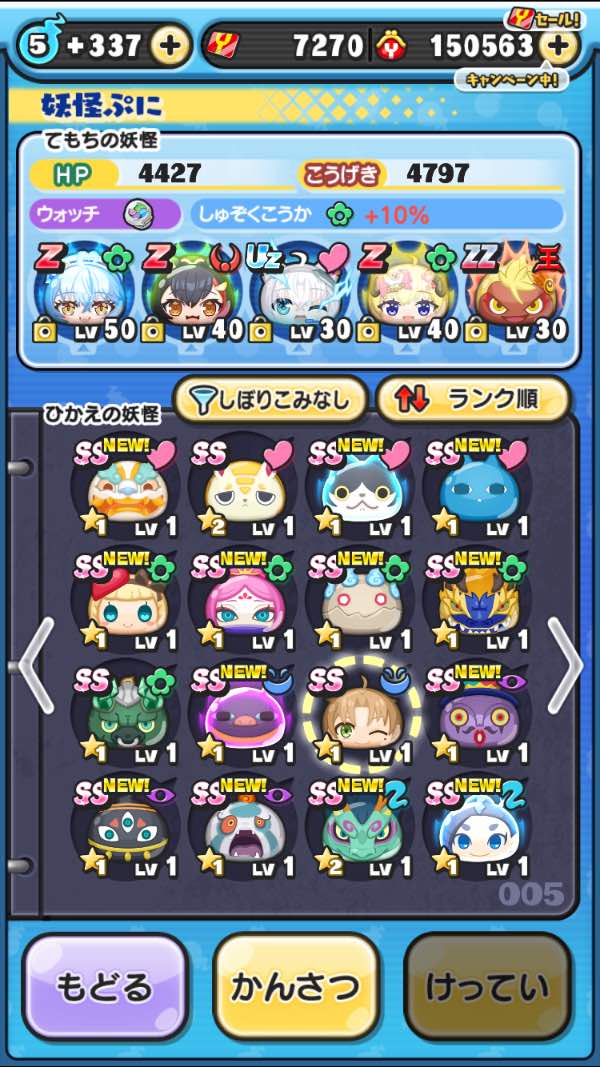Screen dimensions: 600x1067
Task: Change the ランク順 sort order
Action: click(x=472, y=400)
